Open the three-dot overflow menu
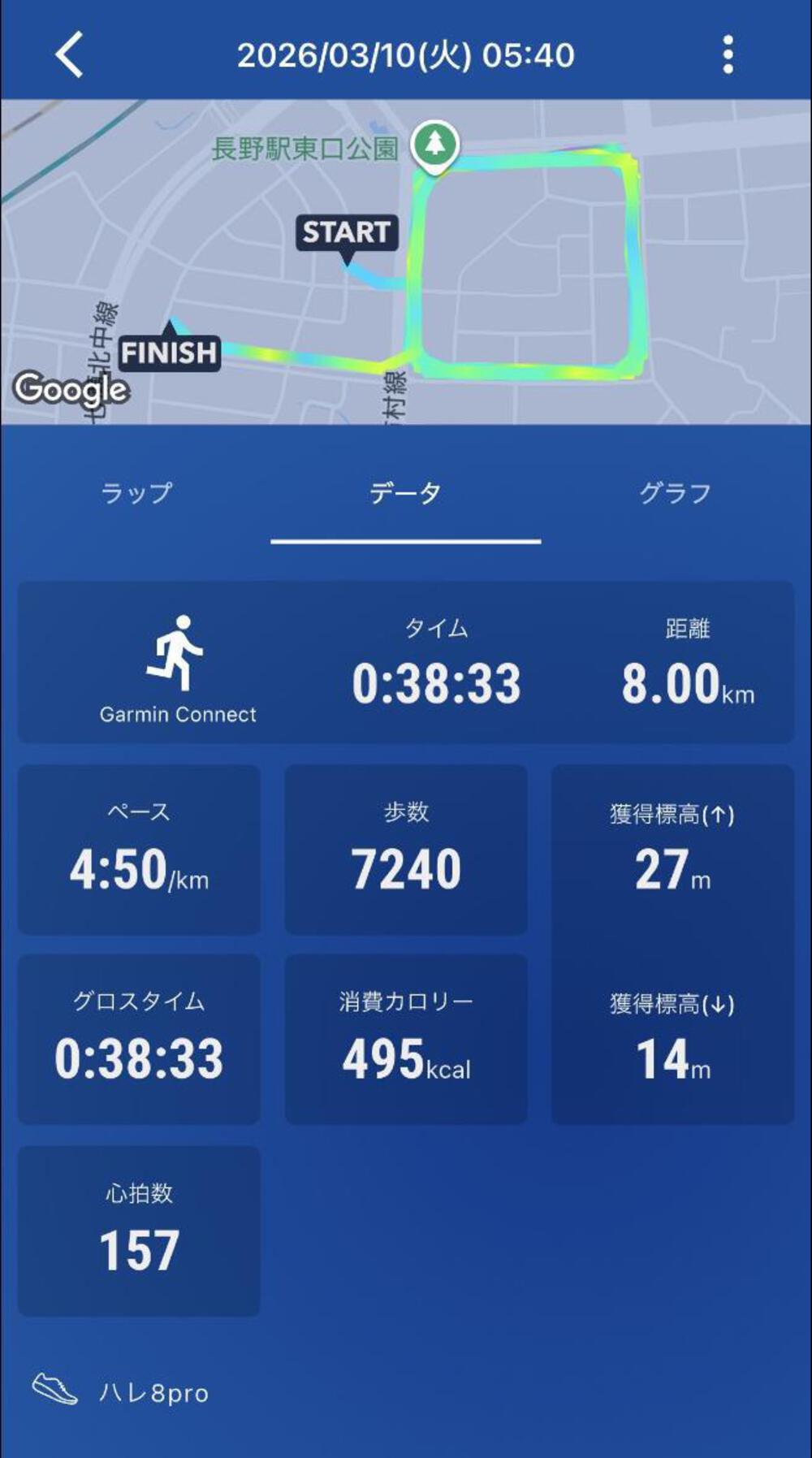This screenshot has height=1458, width=812. 728,55
